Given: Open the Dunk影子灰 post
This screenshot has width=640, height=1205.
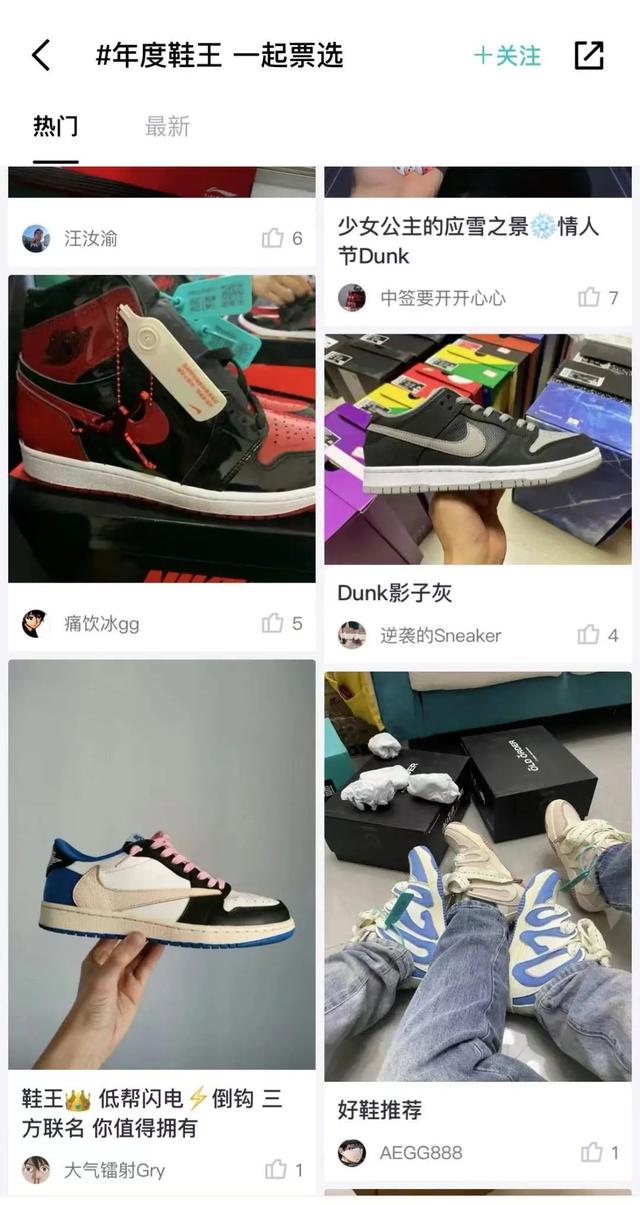Looking at the screenshot, I should point(478,450).
